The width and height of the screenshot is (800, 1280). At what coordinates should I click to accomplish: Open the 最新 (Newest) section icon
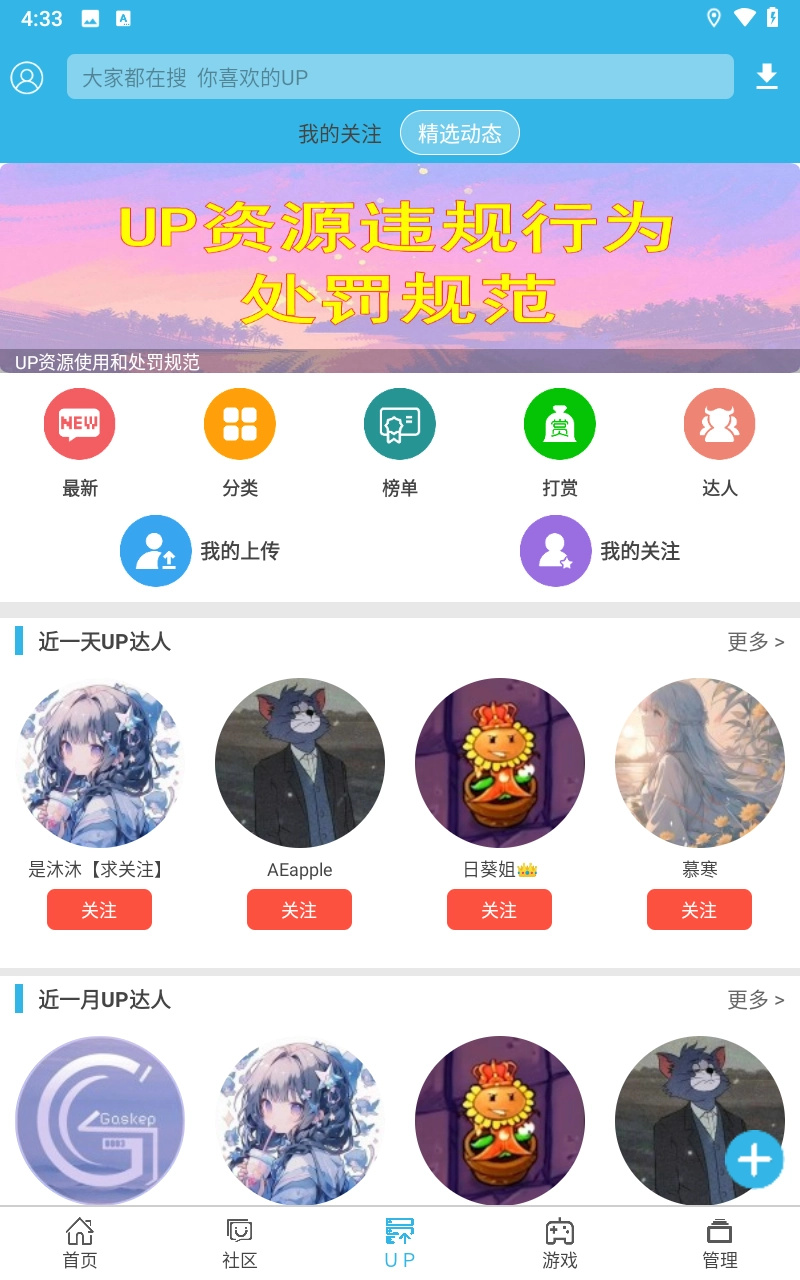click(80, 423)
